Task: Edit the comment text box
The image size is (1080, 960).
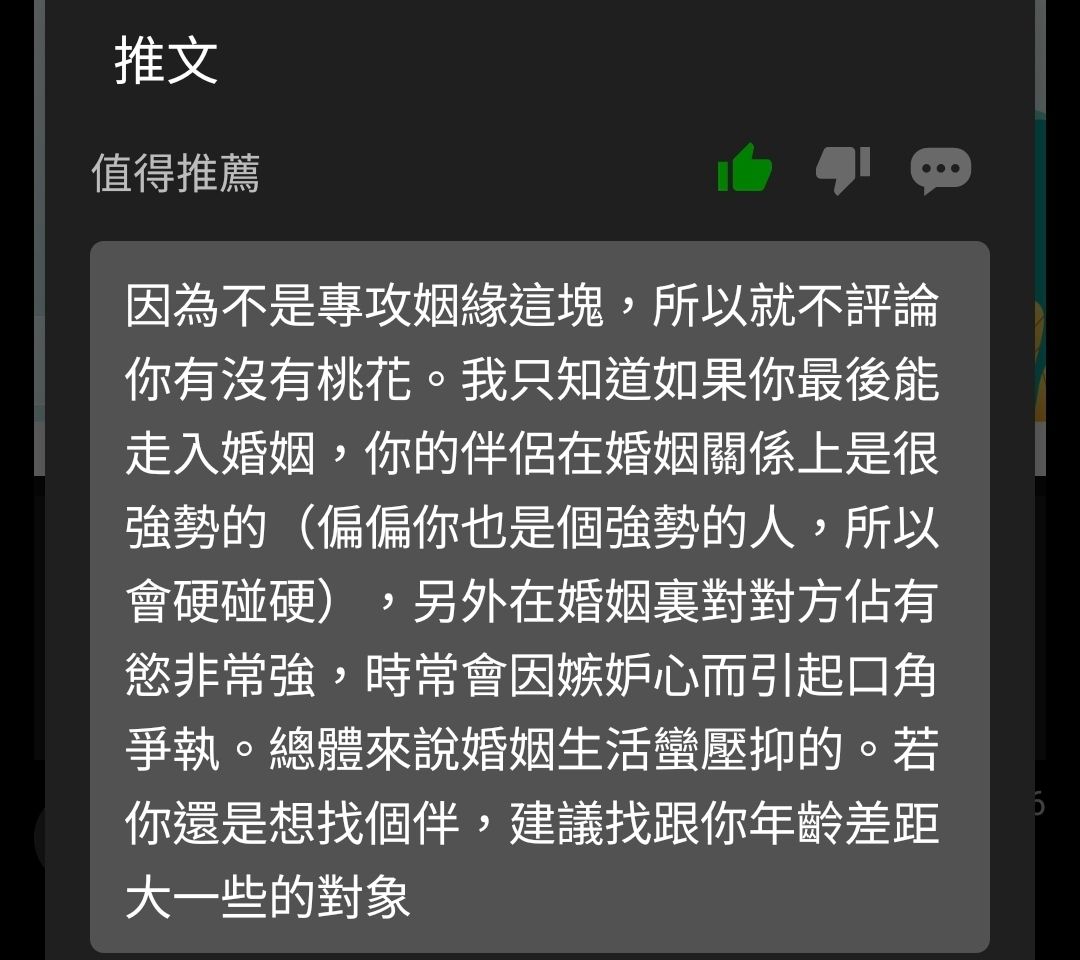Action: (539, 596)
